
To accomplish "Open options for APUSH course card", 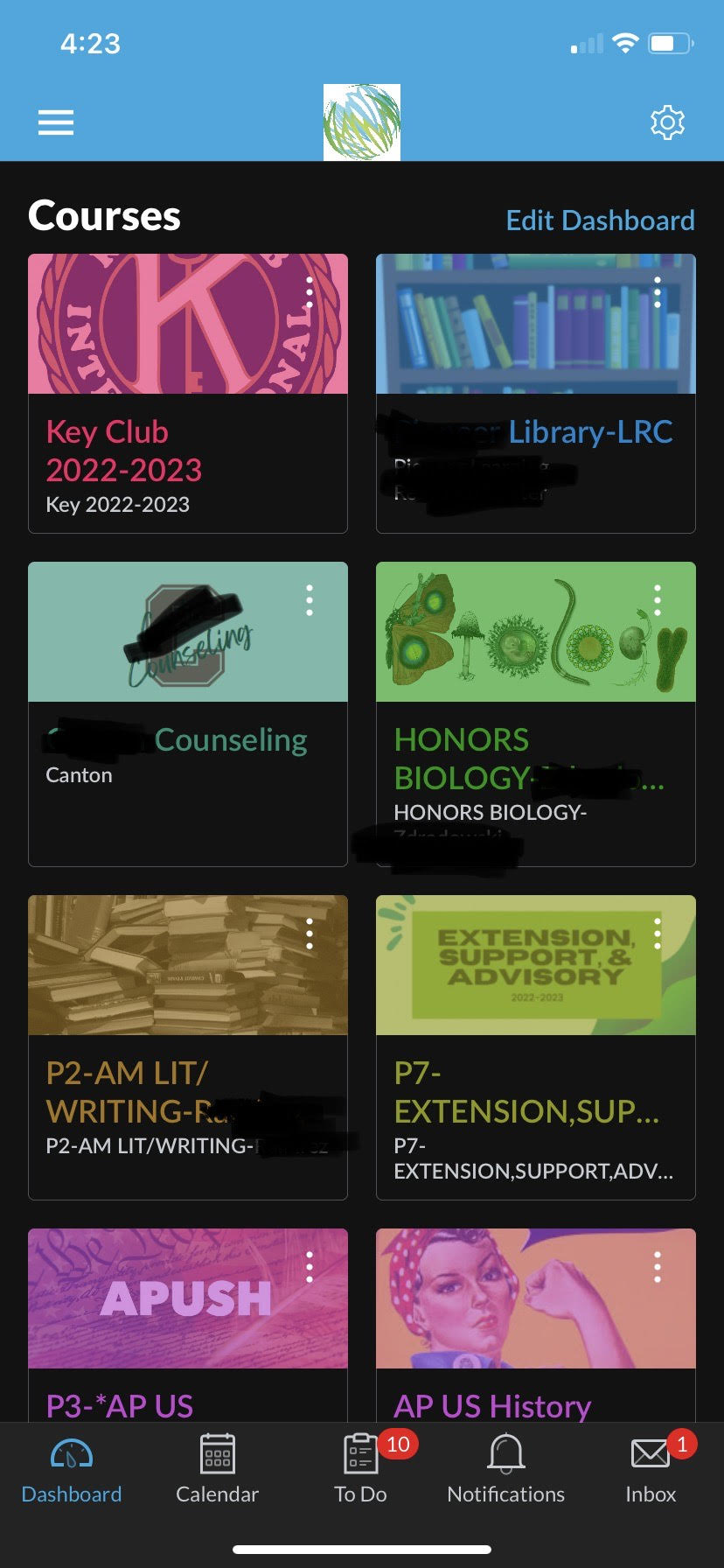I will [310, 1264].
